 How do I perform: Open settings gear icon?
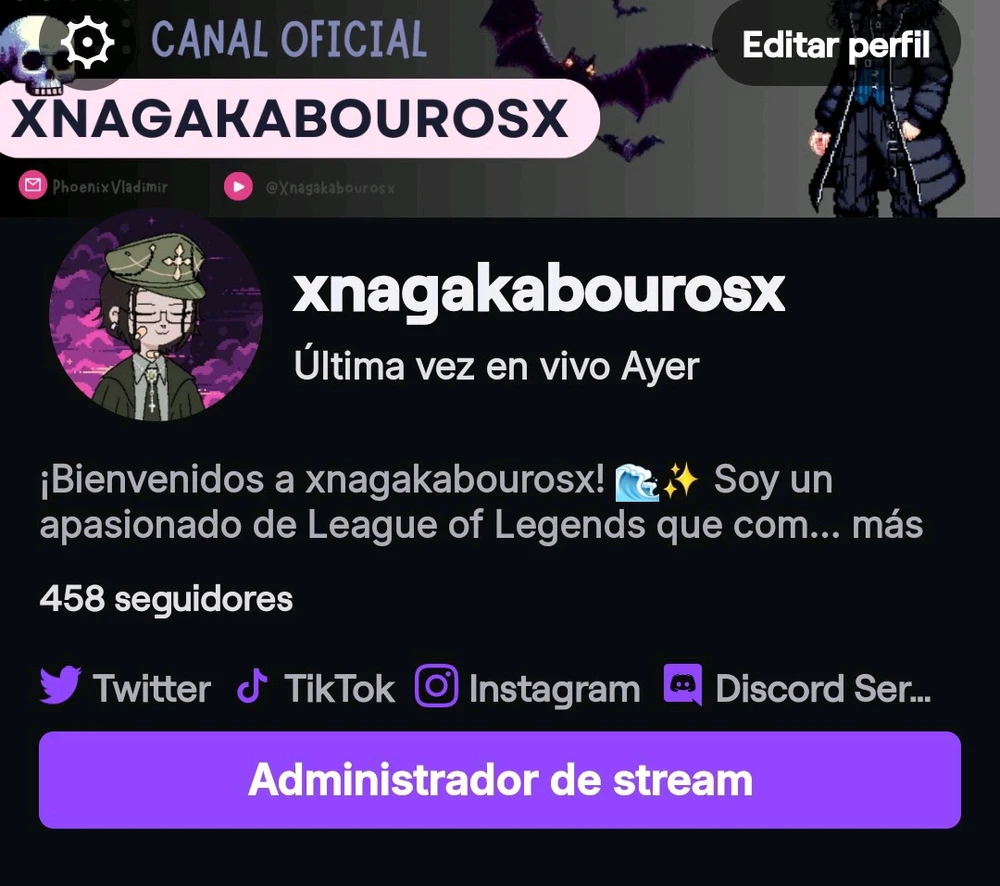(x=88, y=42)
